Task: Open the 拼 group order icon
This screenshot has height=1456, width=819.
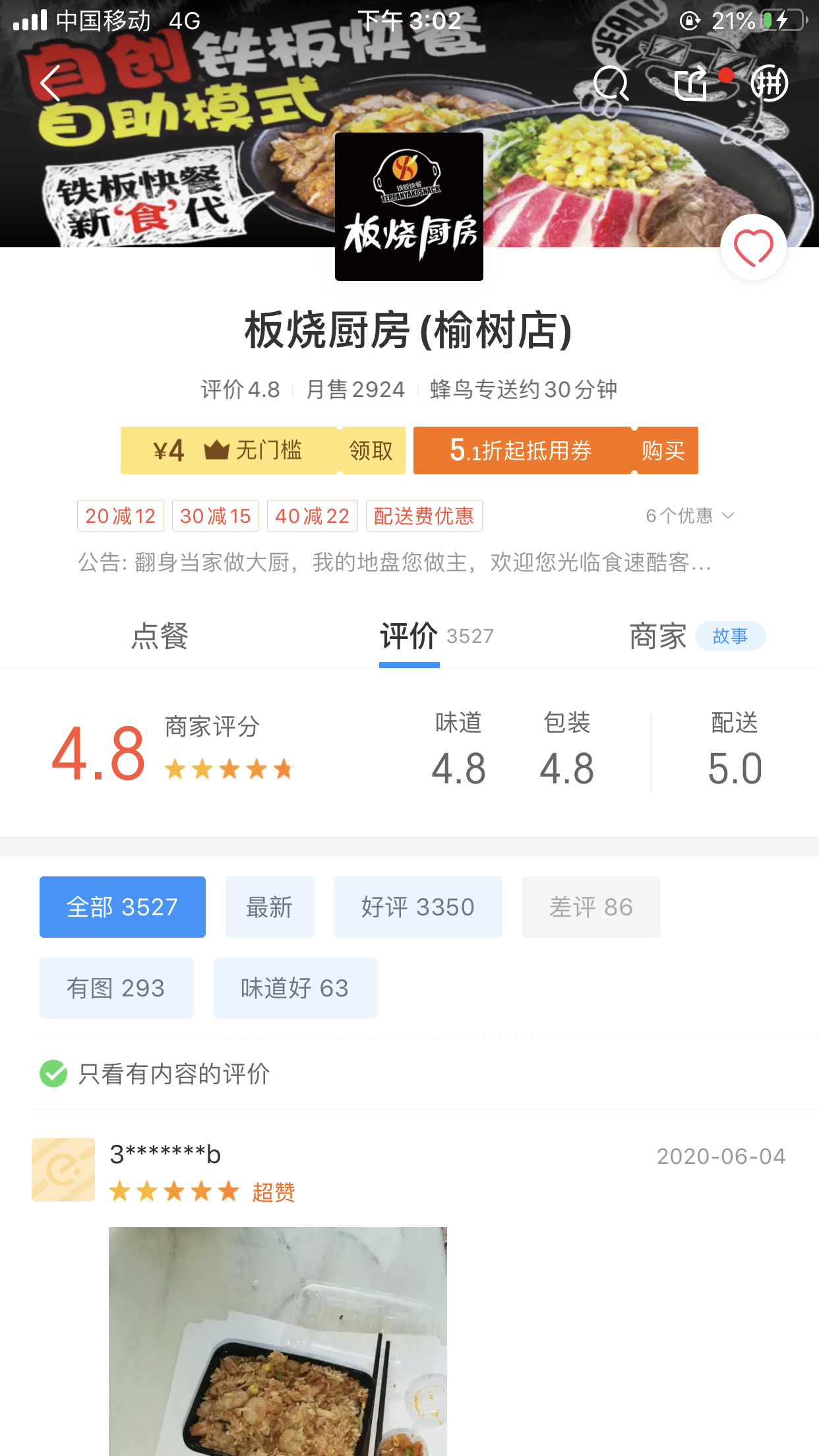Action: click(x=770, y=82)
